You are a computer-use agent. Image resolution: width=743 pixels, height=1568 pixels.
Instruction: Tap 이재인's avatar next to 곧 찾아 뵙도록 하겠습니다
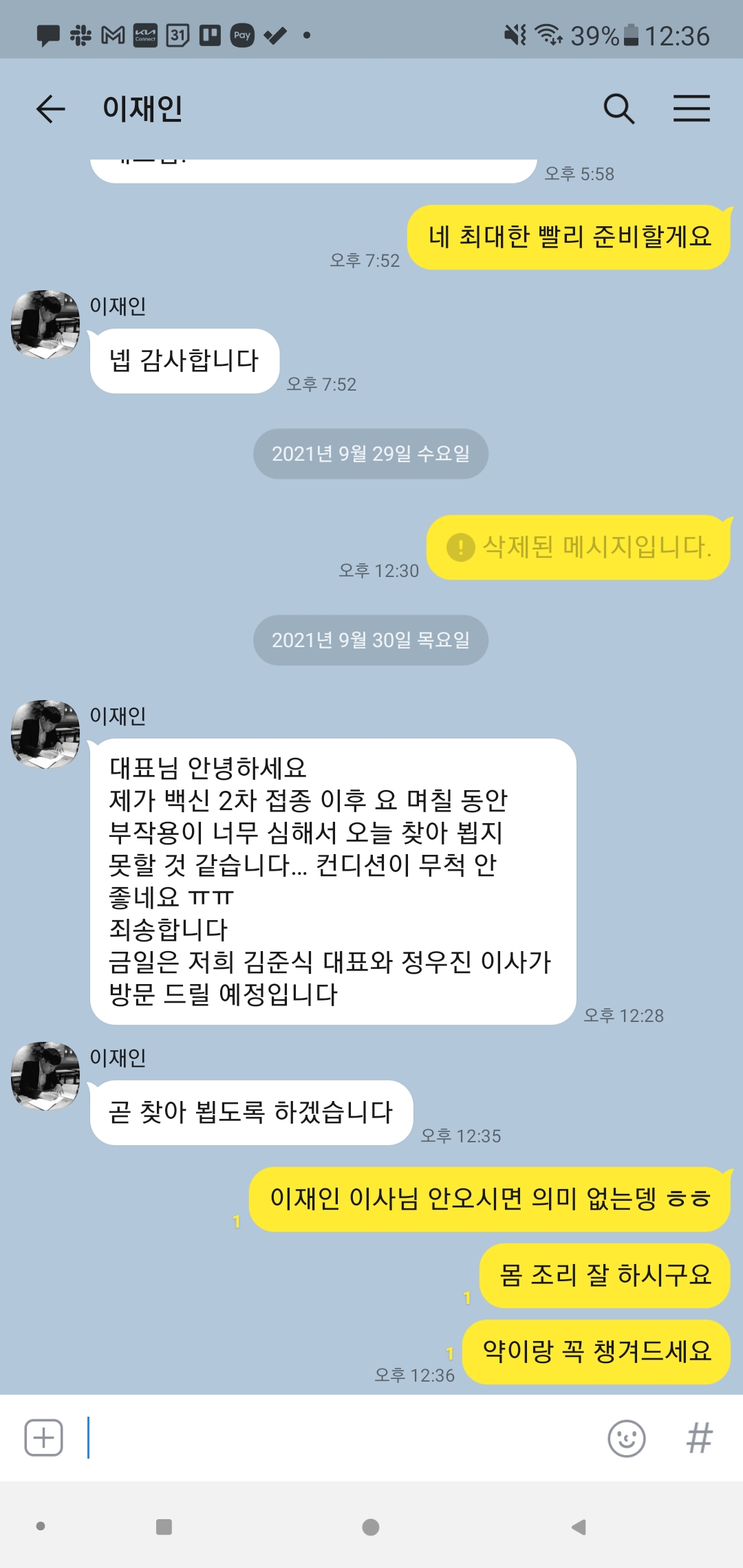[x=45, y=1076]
